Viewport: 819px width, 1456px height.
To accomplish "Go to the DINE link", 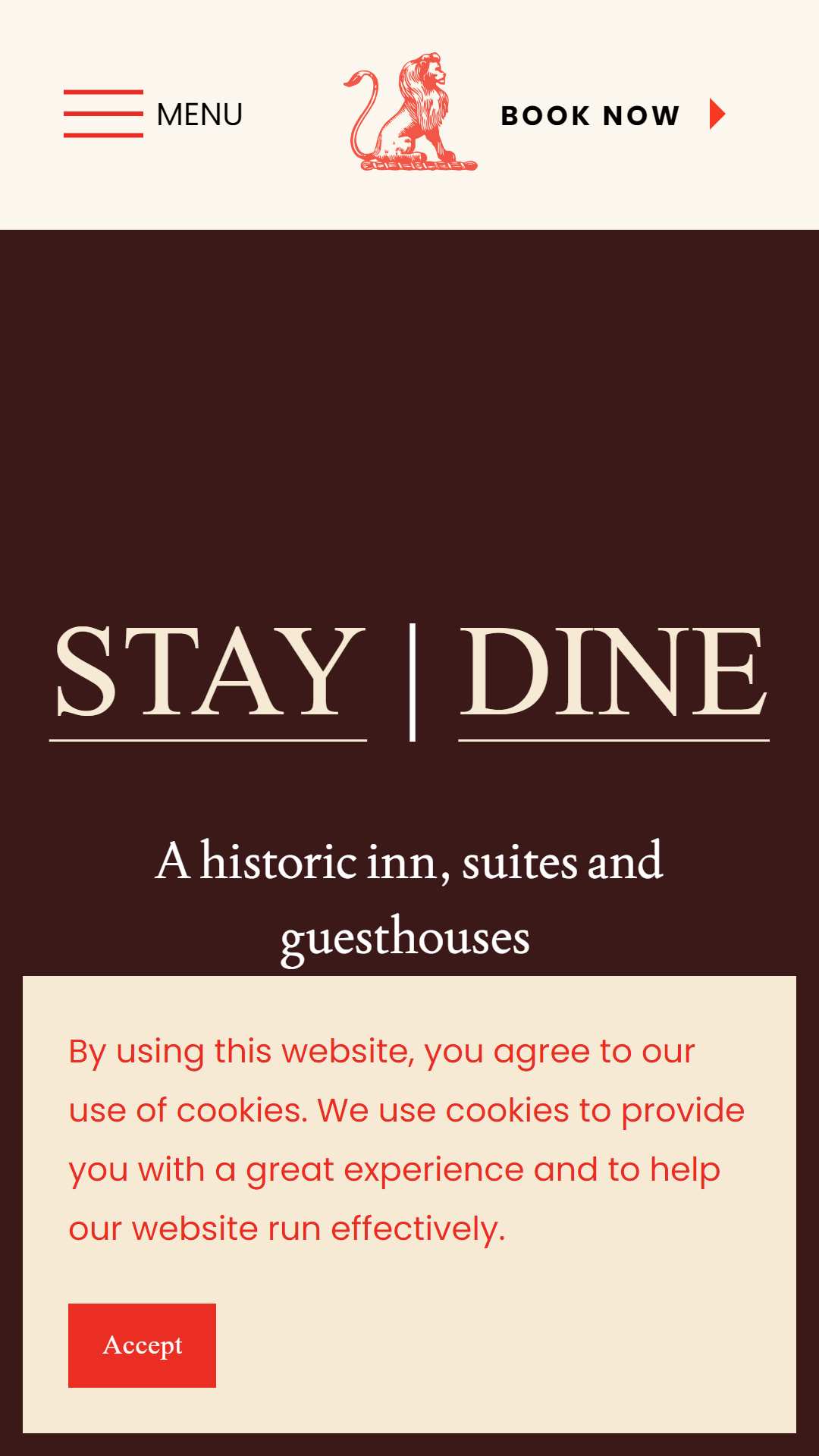I will (x=613, y=673).
